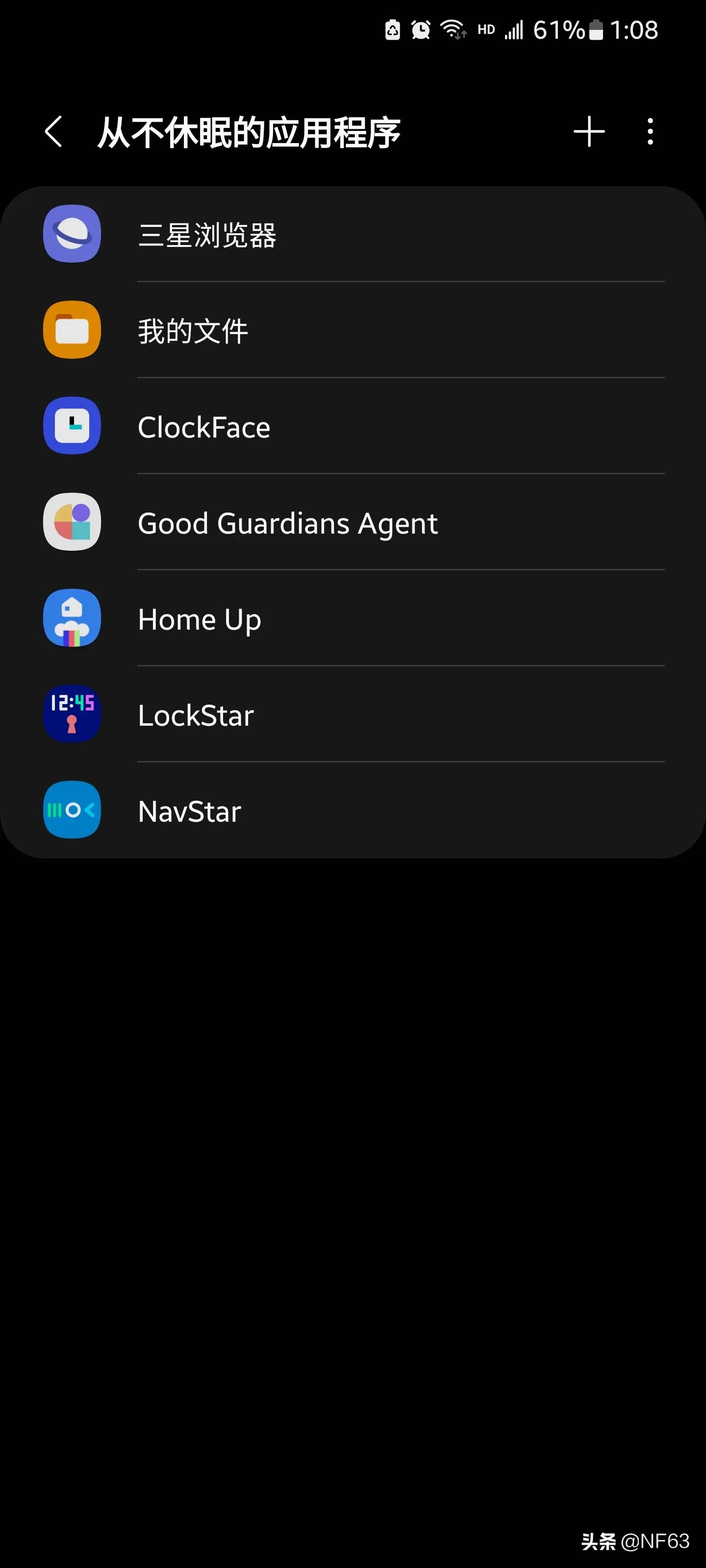Image resolution: width=706 pixels, height=1568 pixels.
Task: Select Good Guardians Agent
Action: click(353, 523)
